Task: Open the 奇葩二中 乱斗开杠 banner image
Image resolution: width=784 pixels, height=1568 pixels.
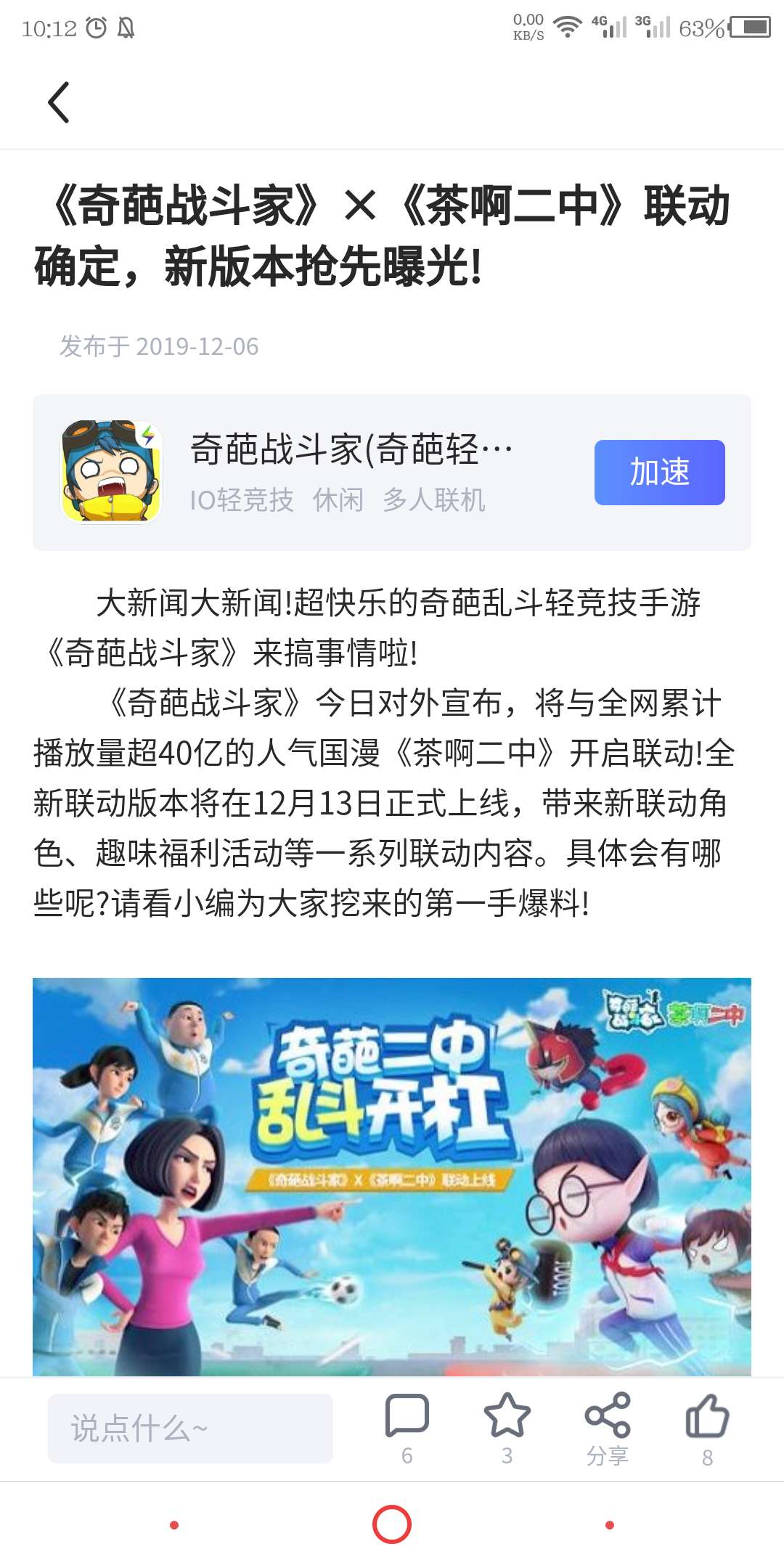Action: 392,1176
